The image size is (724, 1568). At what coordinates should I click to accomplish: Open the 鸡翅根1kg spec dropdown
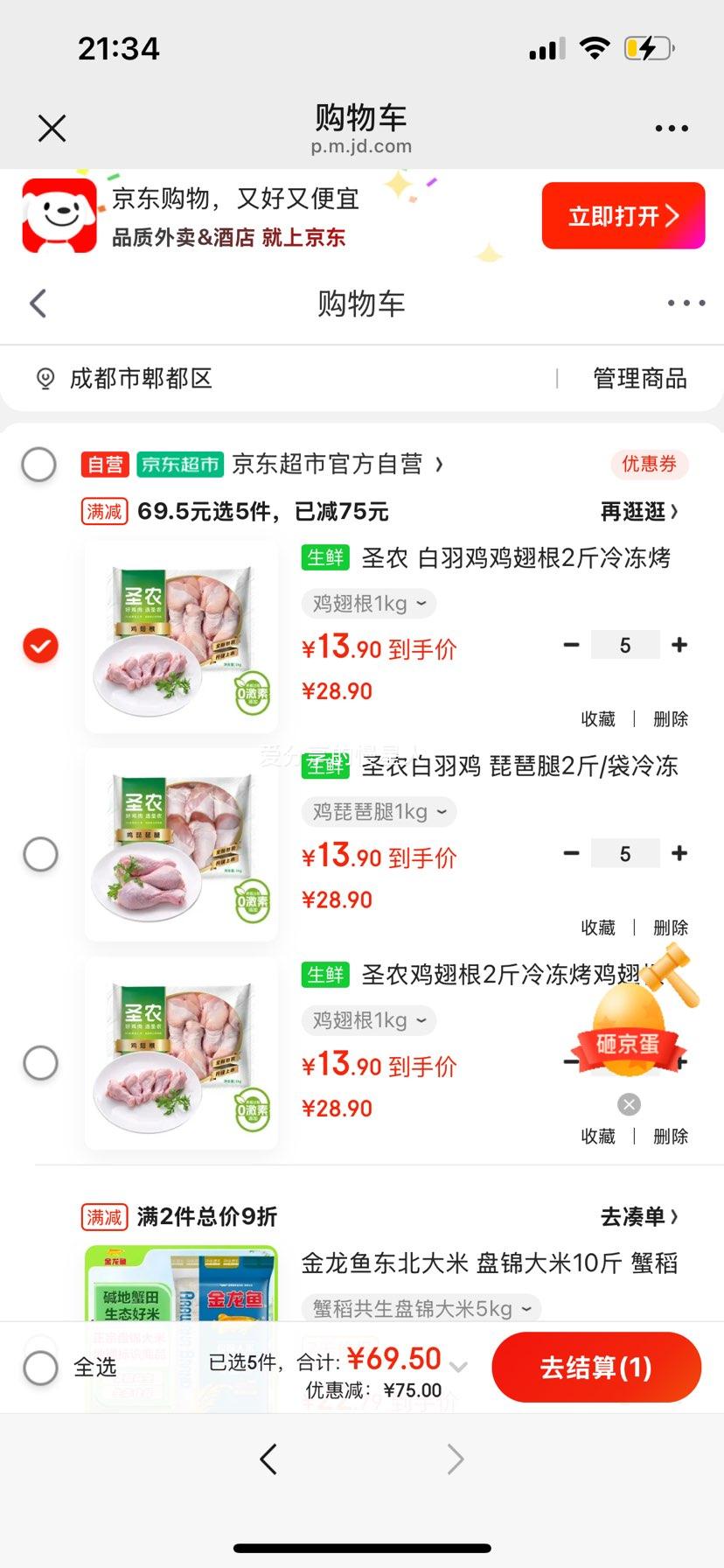(x=368, y=603)
